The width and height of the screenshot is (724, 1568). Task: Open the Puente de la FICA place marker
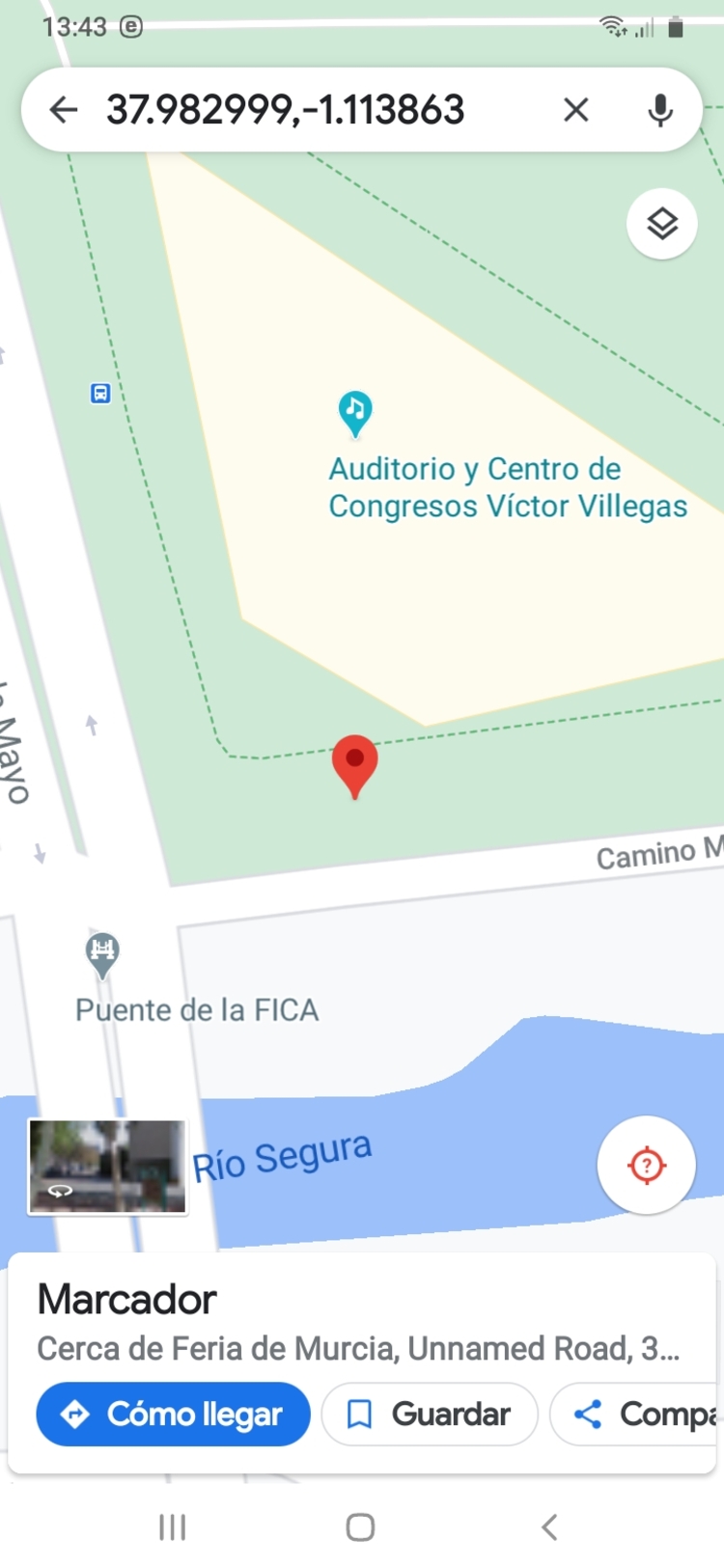[x=102, y=953]
